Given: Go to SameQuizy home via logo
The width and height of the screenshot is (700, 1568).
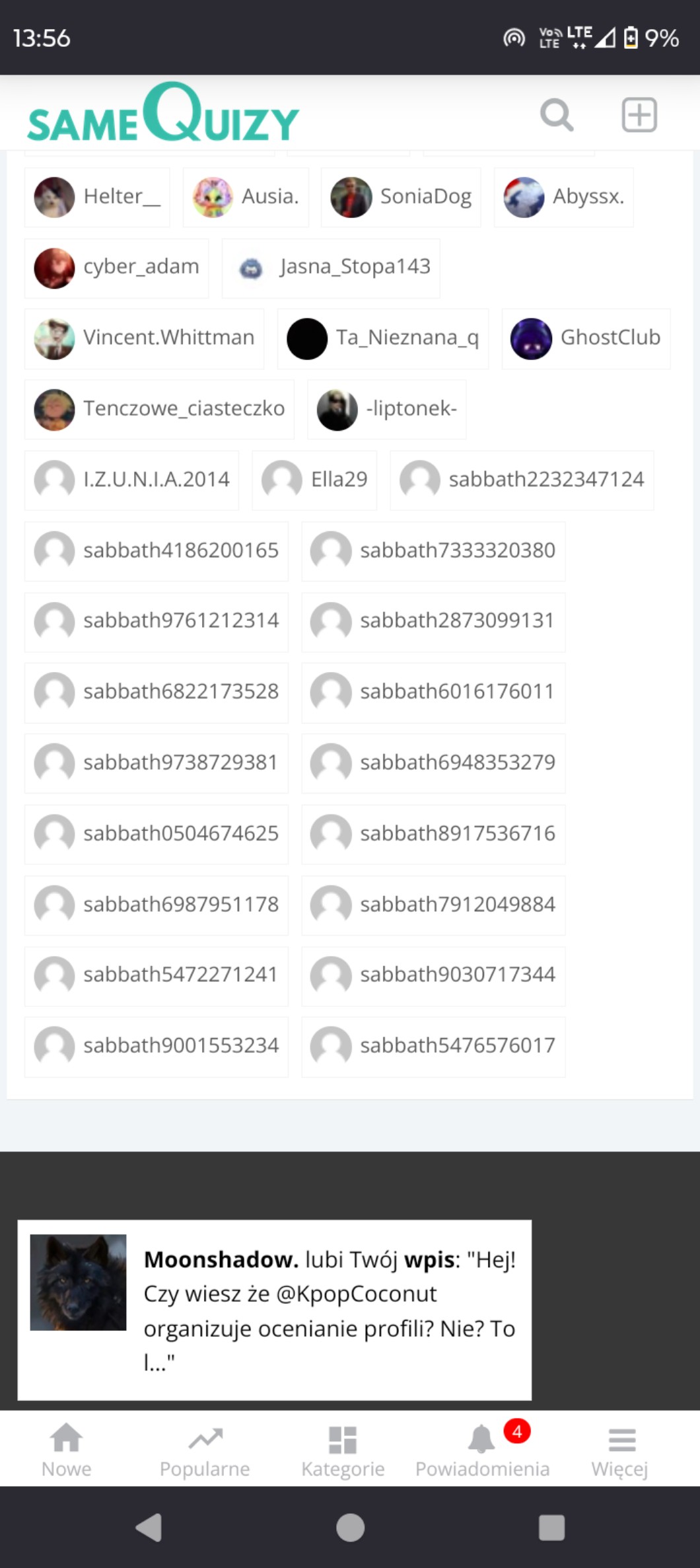Looking at the screenshot, I should [163, 115].
